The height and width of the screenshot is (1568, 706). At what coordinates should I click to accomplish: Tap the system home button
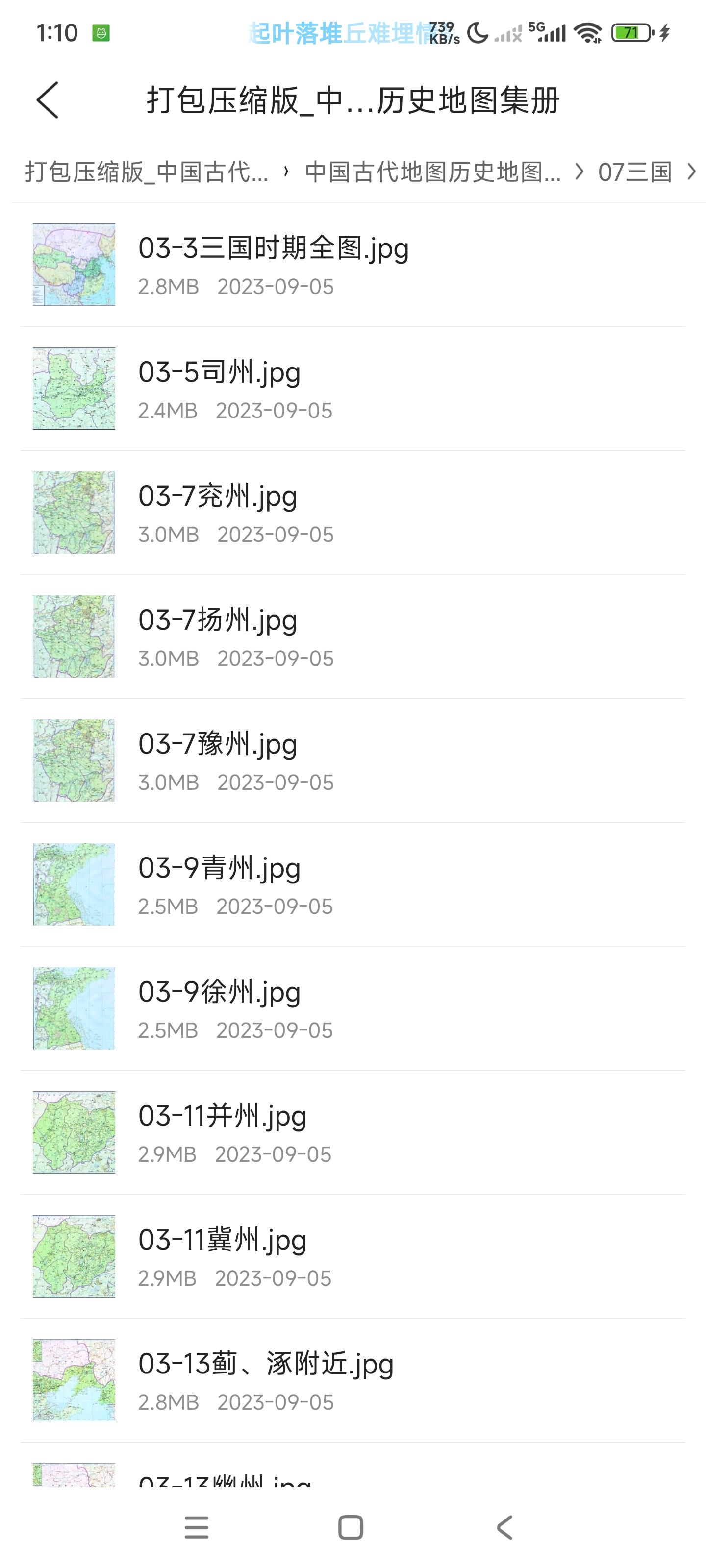coord(351,1527)
